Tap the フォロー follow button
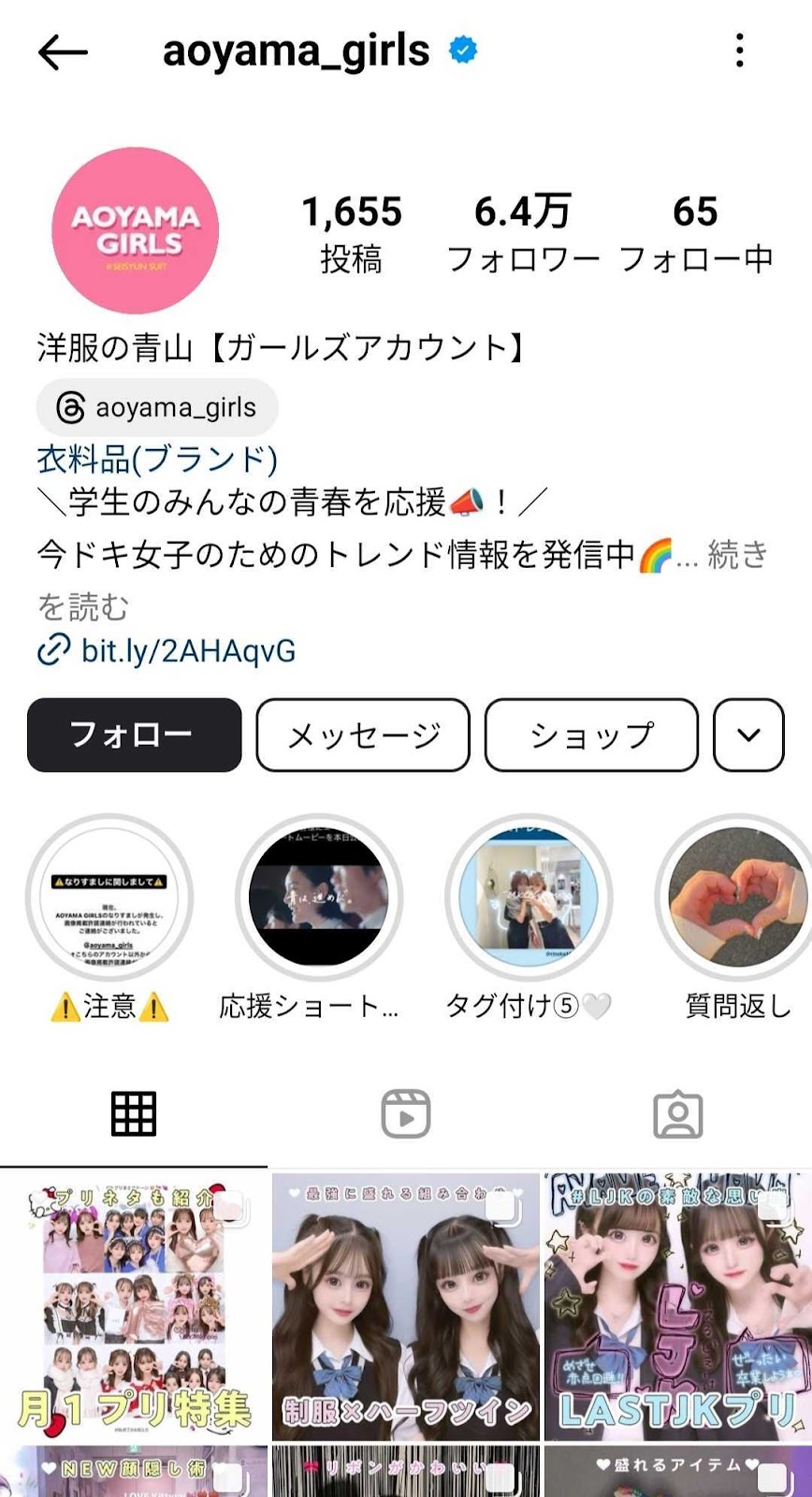 click(x=134, y=735)
